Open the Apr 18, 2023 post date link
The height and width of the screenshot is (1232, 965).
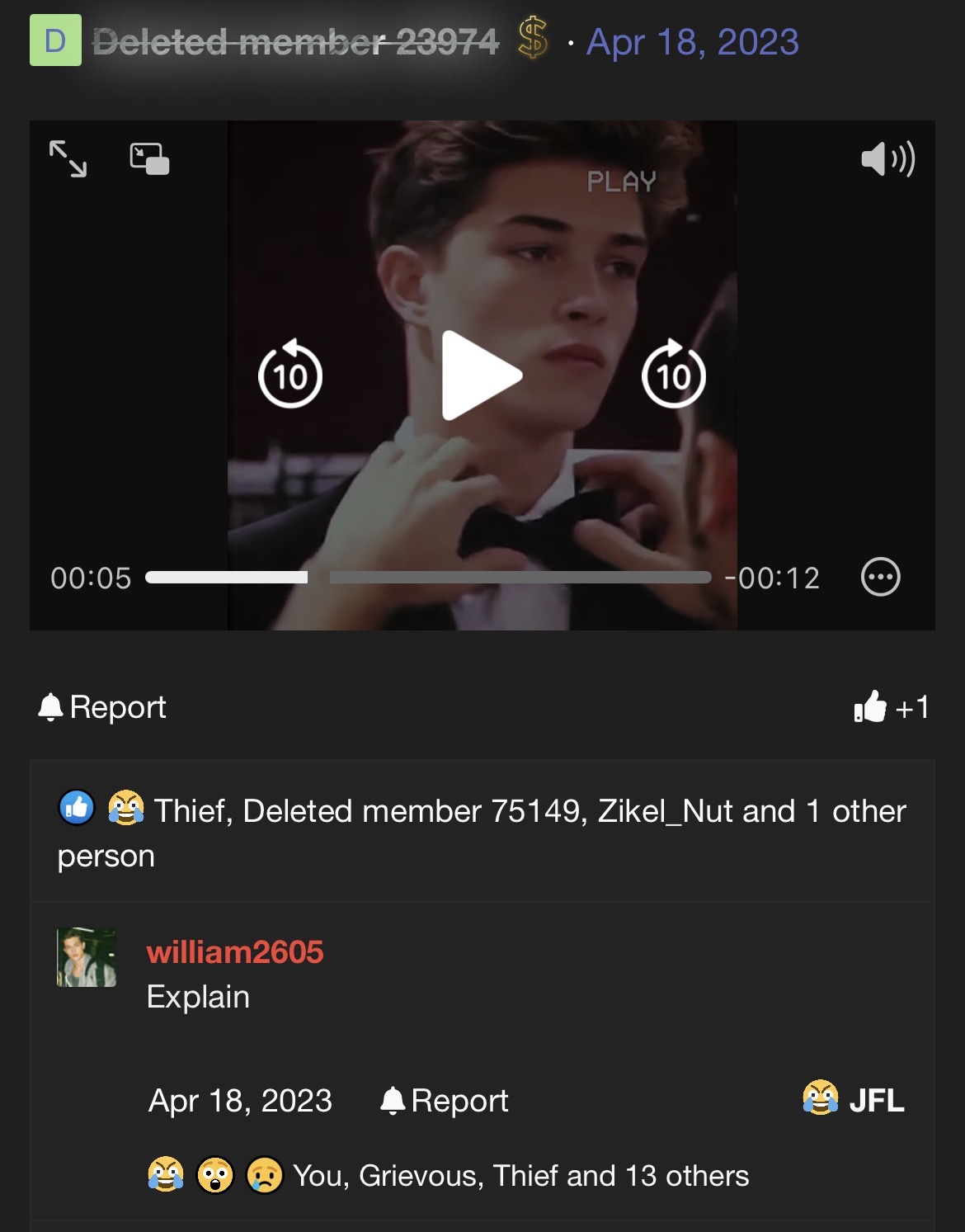692,42
